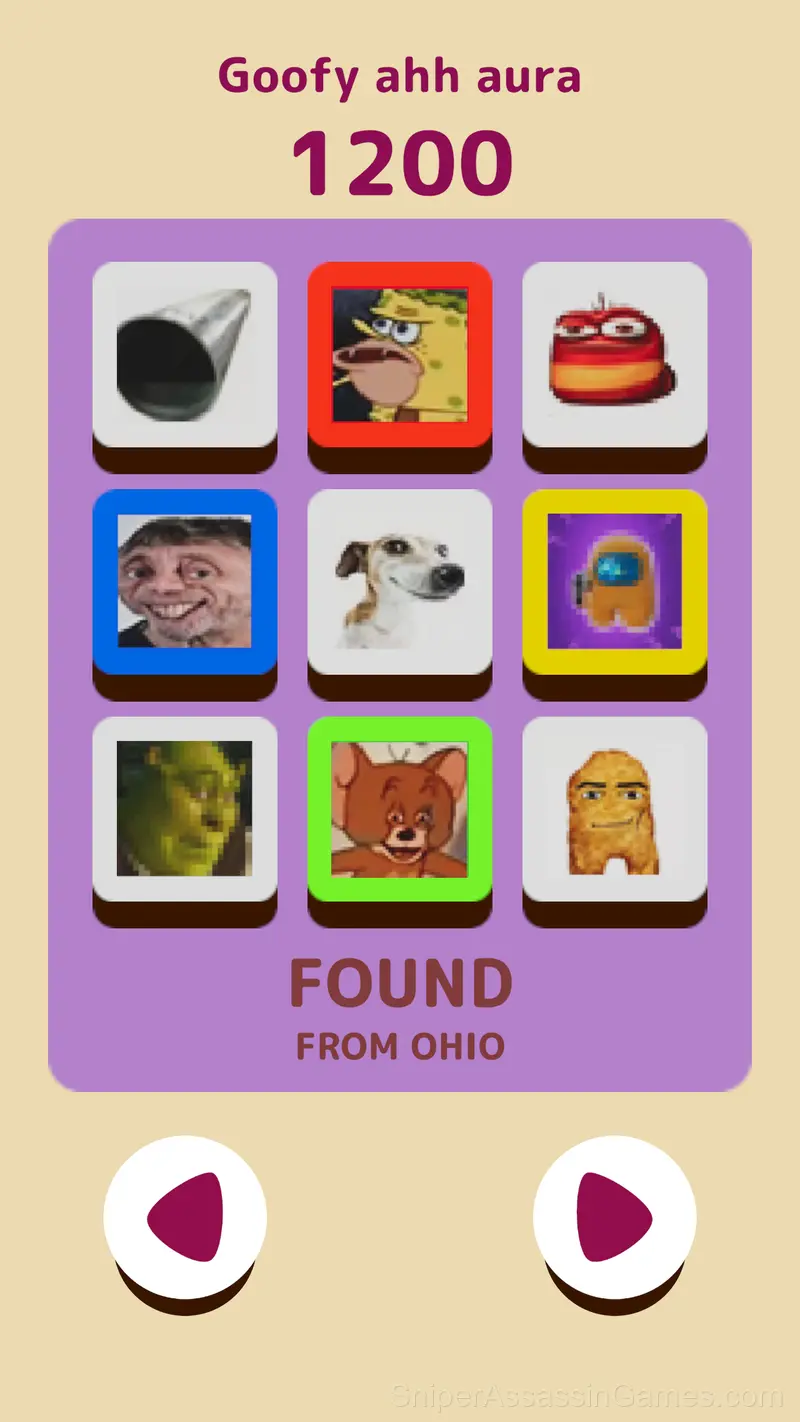Tap the caveman SpongeBob tile

400,355
